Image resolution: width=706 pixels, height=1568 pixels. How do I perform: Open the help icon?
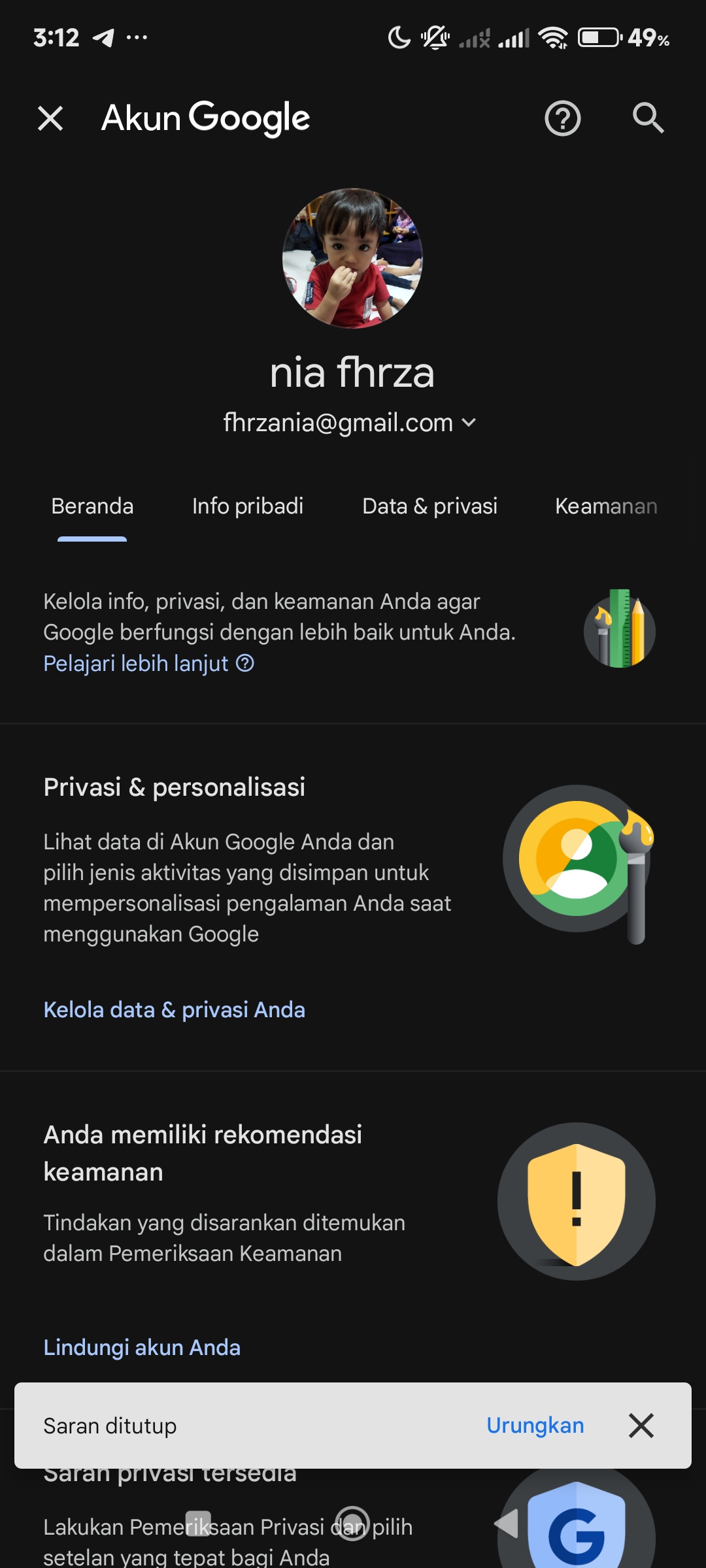(x=562, y=118)
